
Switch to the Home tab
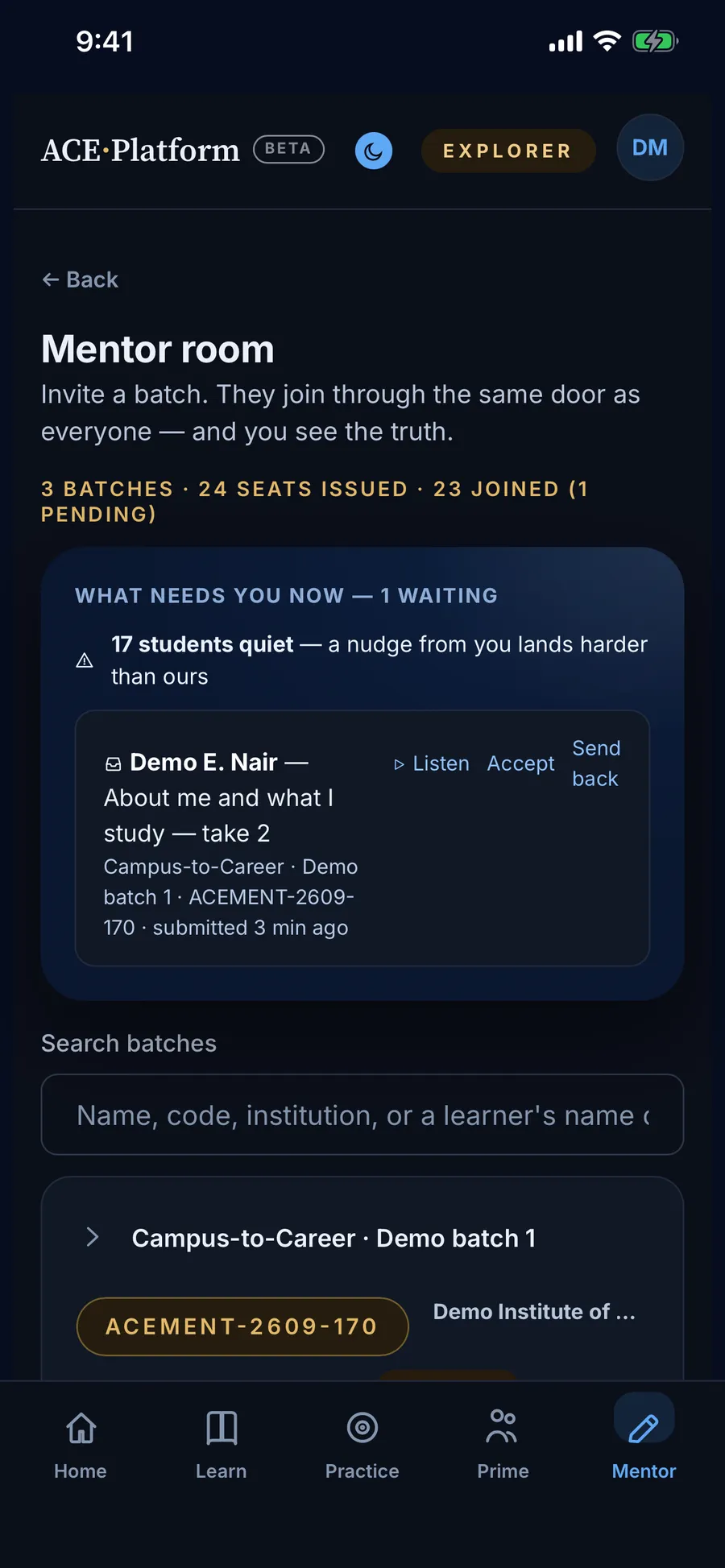(x=81, y=1445)
